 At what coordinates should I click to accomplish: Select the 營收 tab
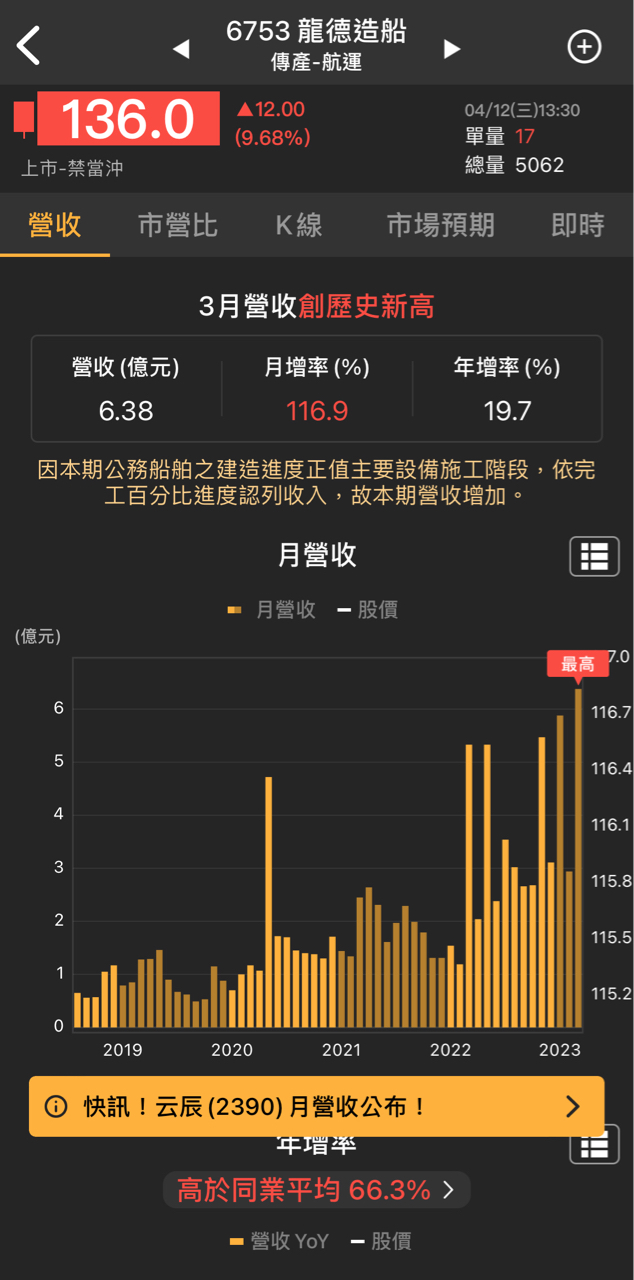pos(55,225)
